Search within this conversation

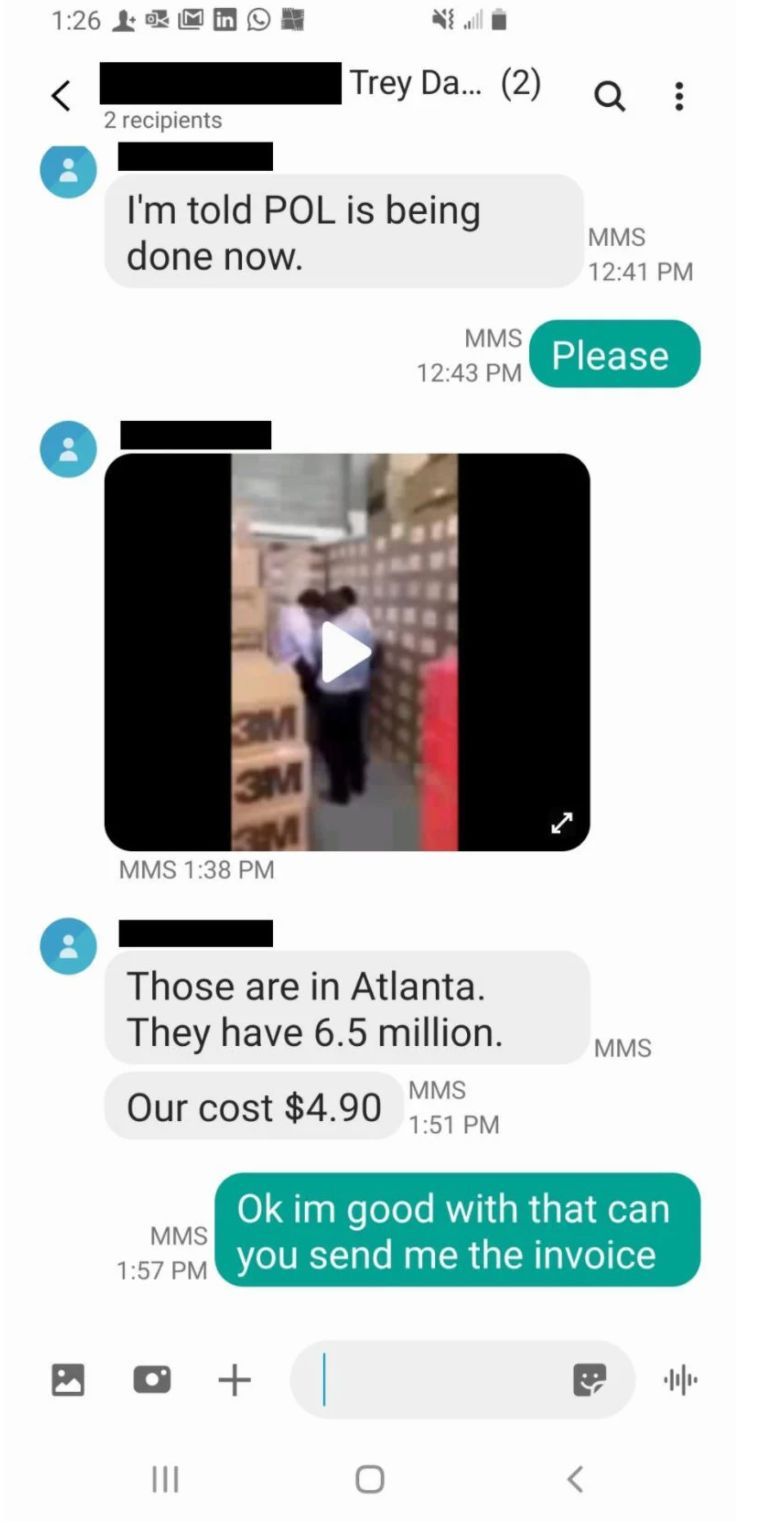pyautogui.click(x=609, y=96)
